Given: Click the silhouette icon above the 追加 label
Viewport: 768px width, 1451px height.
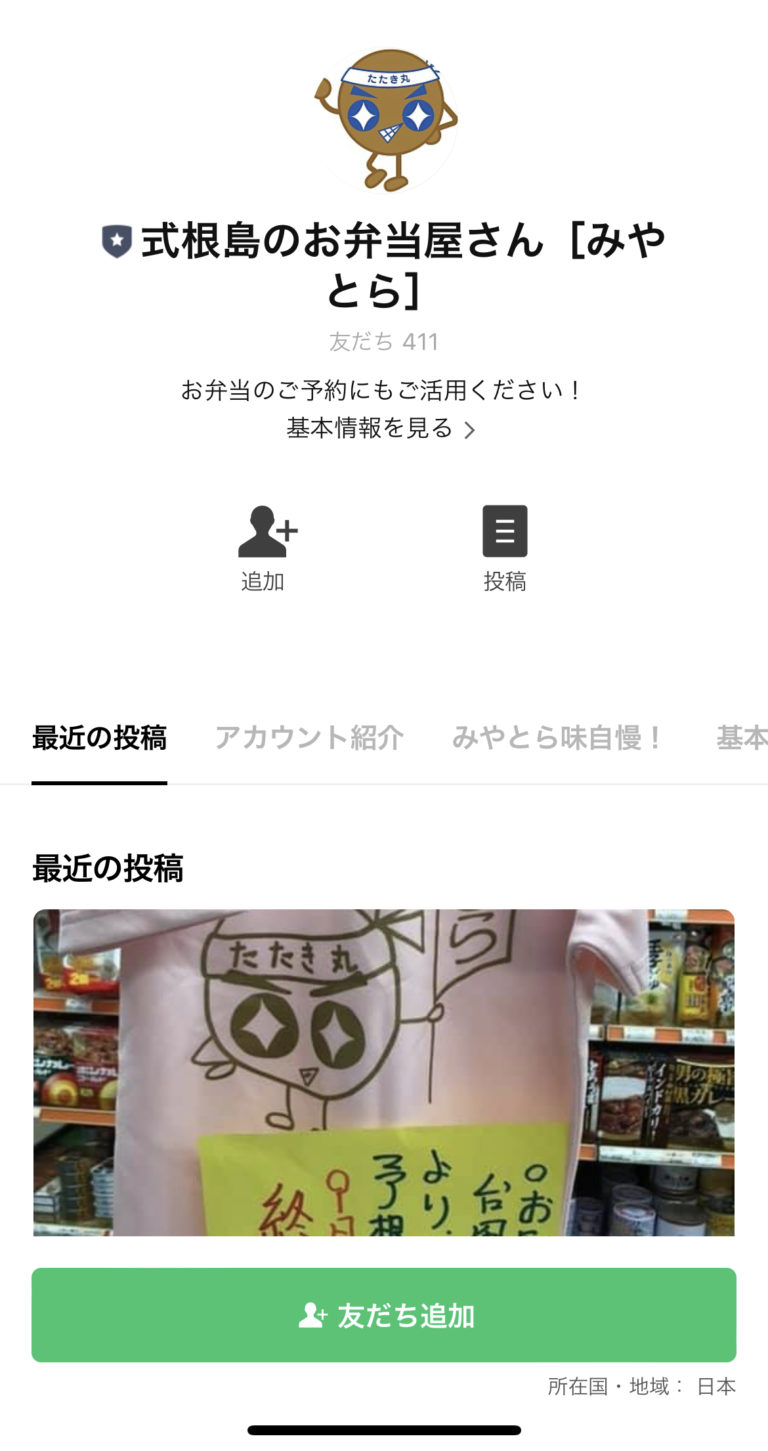Looking at the screenshot, I should [264, 531].
